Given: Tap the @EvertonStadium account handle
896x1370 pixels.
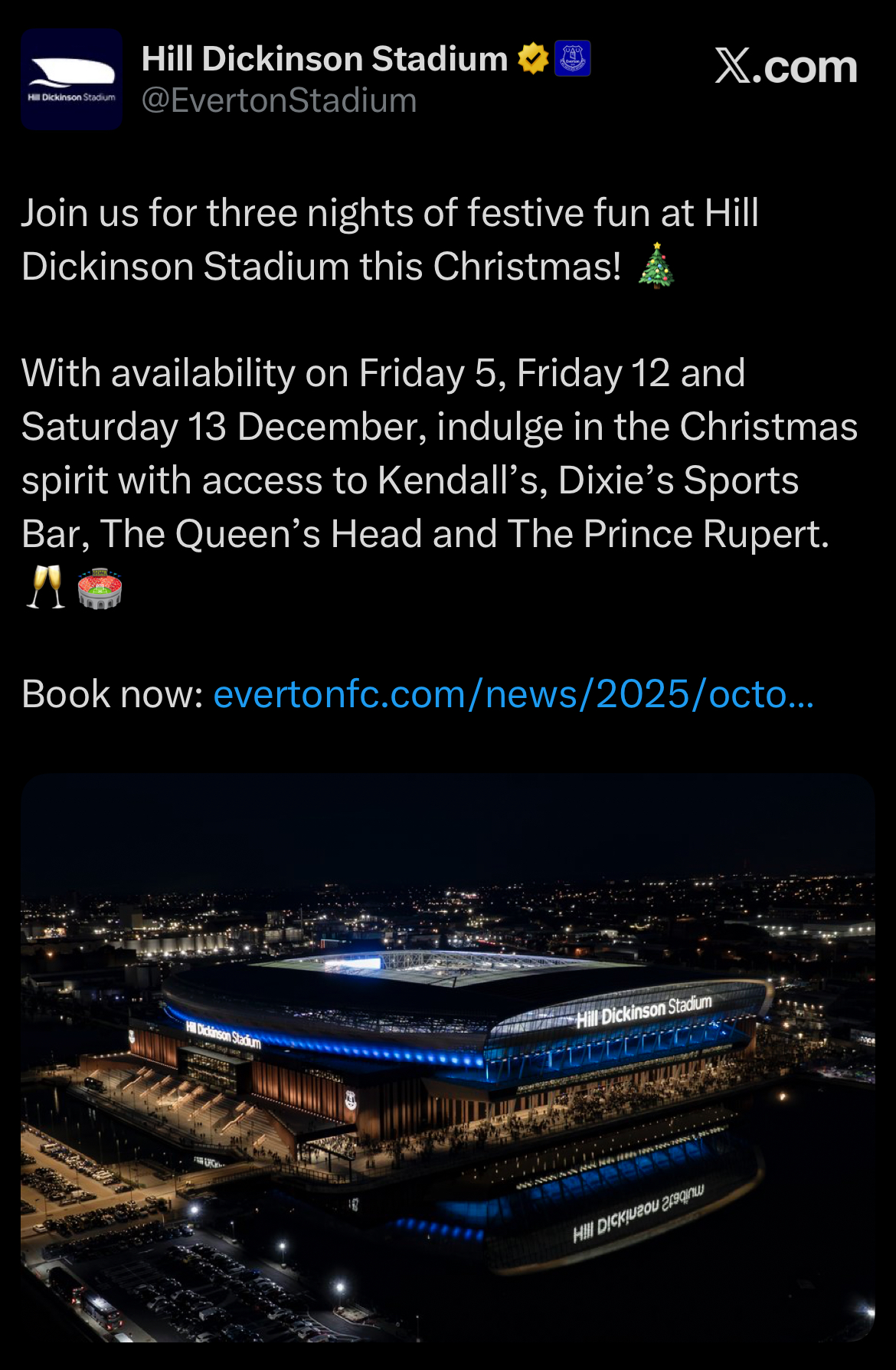Looking at the screenshot, I should click(279, 101).
